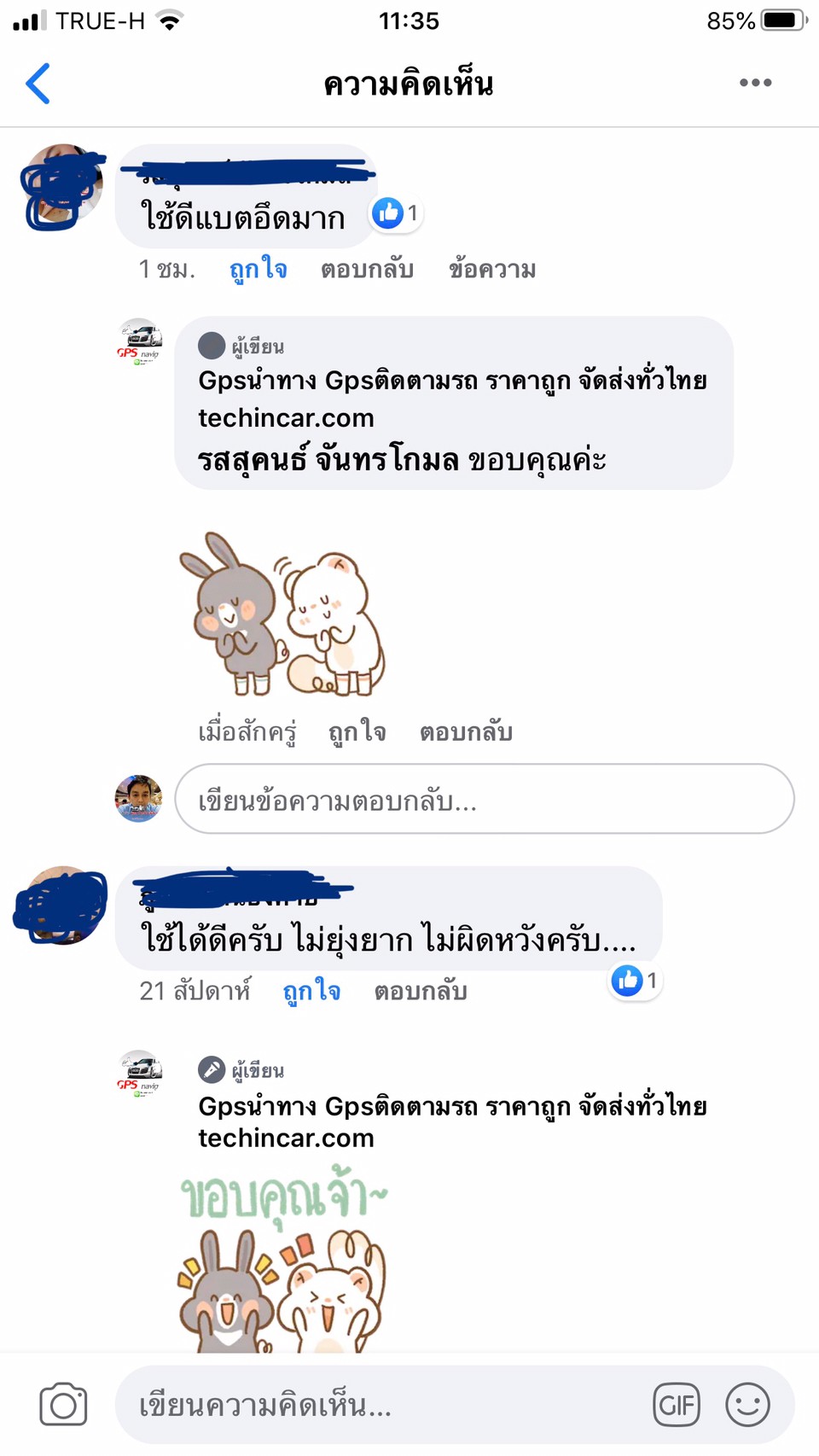Image resolution: width=819 pixels, height=1456 pixels.
Task: Tap ข้อความ under the ใช้ดีแบตอึดมาก comment
Action: click(x=492, y=270)
